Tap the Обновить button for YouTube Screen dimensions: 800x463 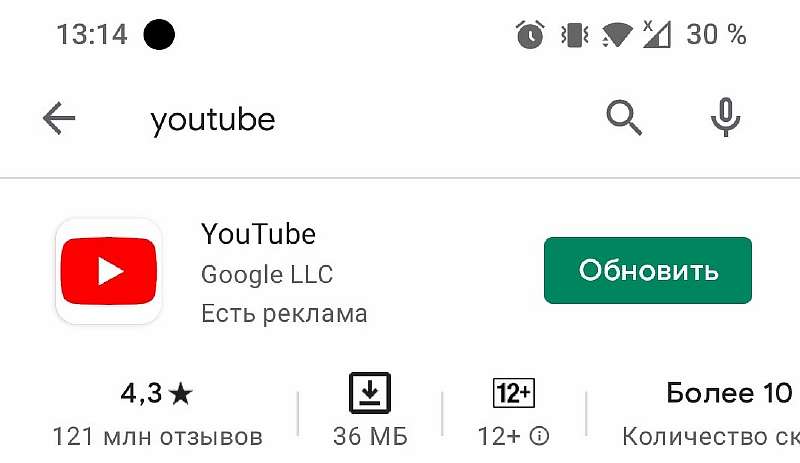pyautogui.click(x=647, y=270)
